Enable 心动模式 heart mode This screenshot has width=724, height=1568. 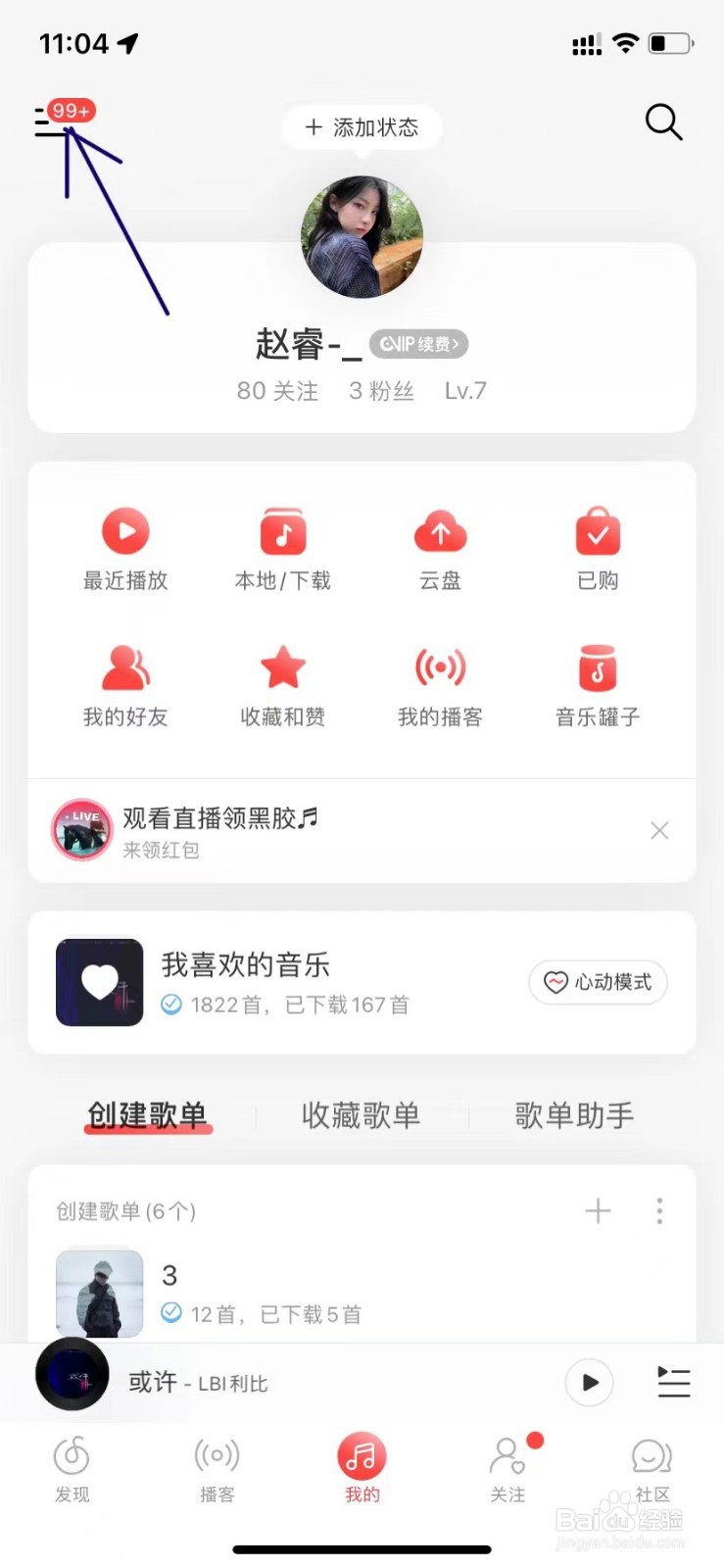[597, 982]
